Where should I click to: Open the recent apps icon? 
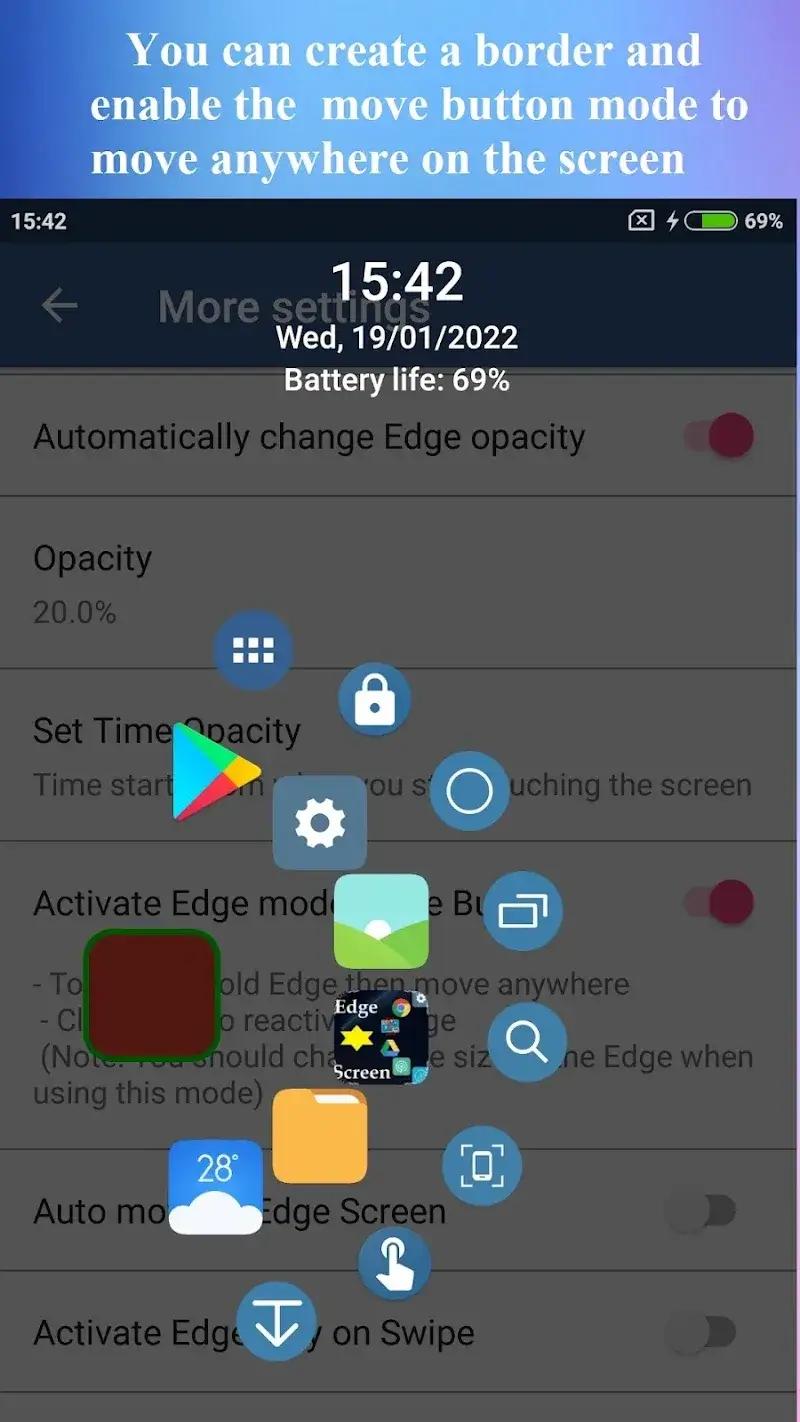point(523,910)
